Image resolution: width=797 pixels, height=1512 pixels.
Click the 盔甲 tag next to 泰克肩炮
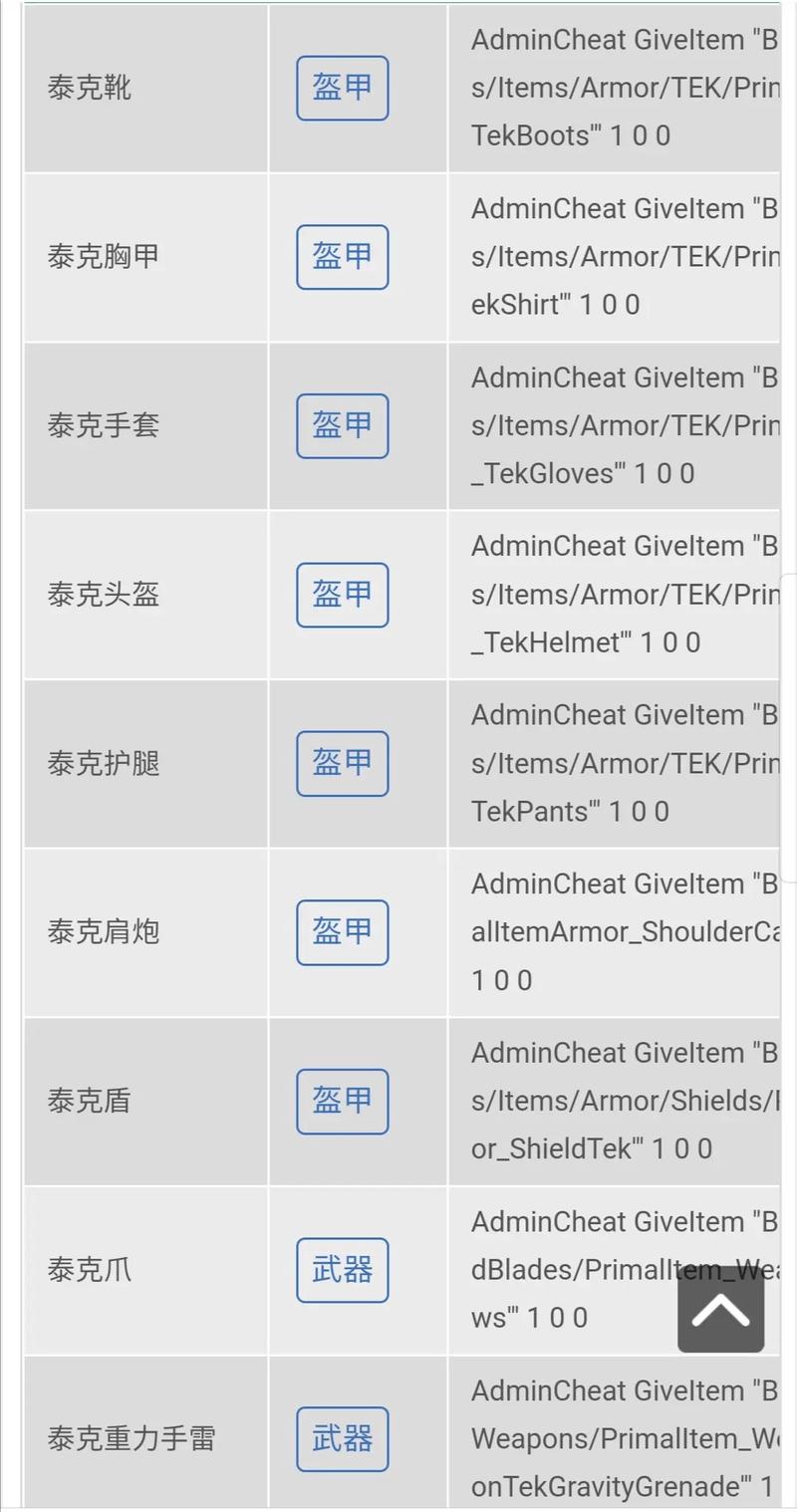[x=342, y=932]
